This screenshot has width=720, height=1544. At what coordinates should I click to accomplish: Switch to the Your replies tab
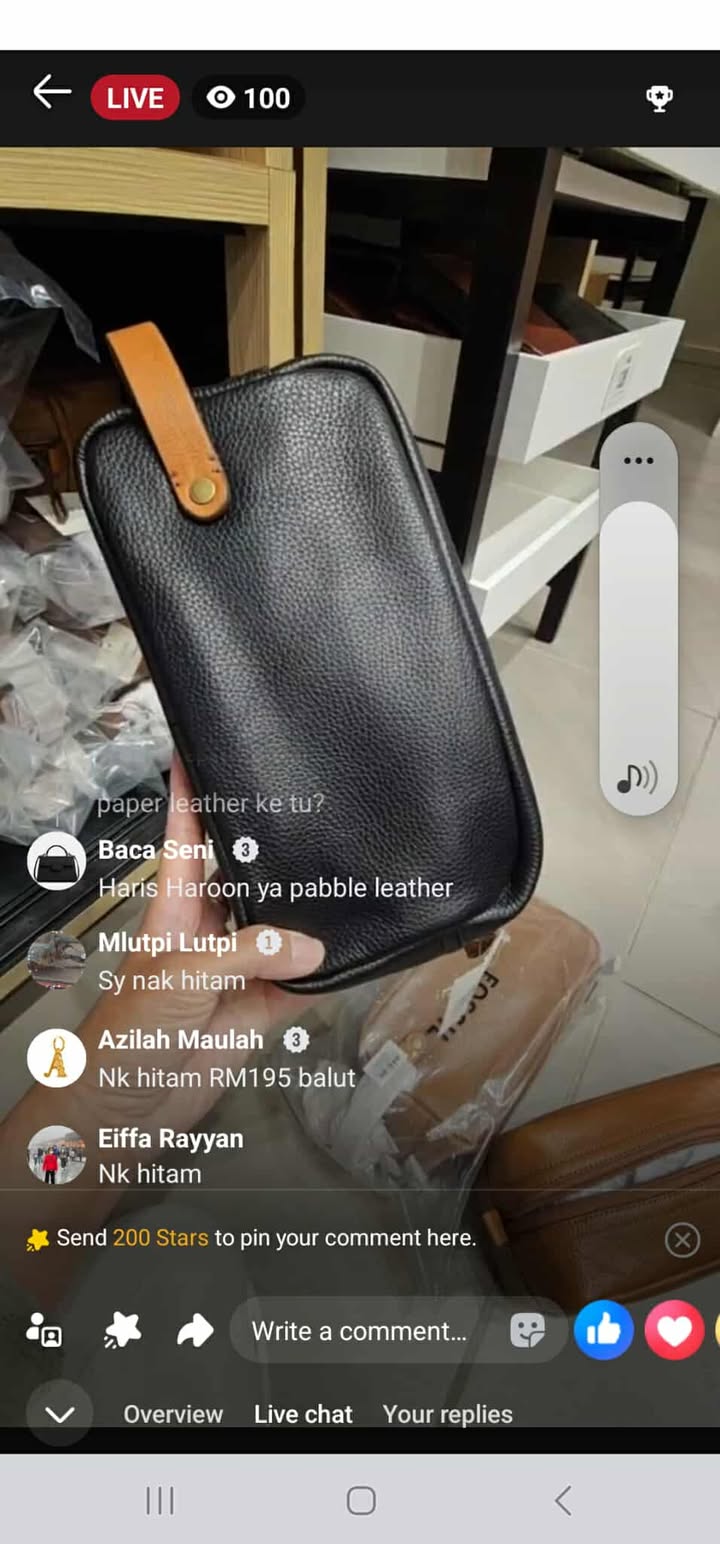pos(447,1414)
